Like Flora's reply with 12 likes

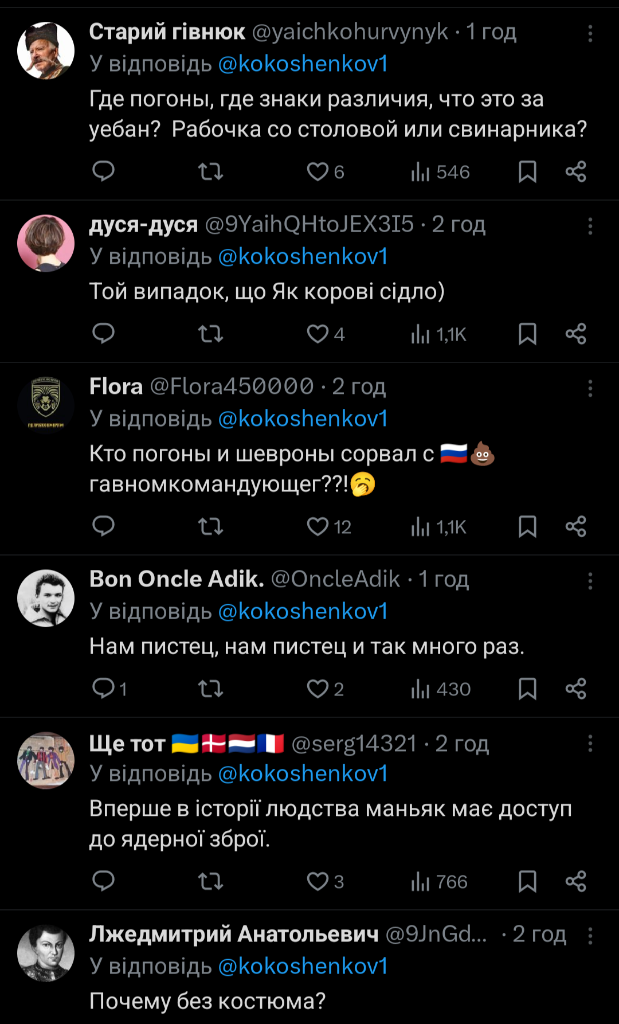[318, 526]
